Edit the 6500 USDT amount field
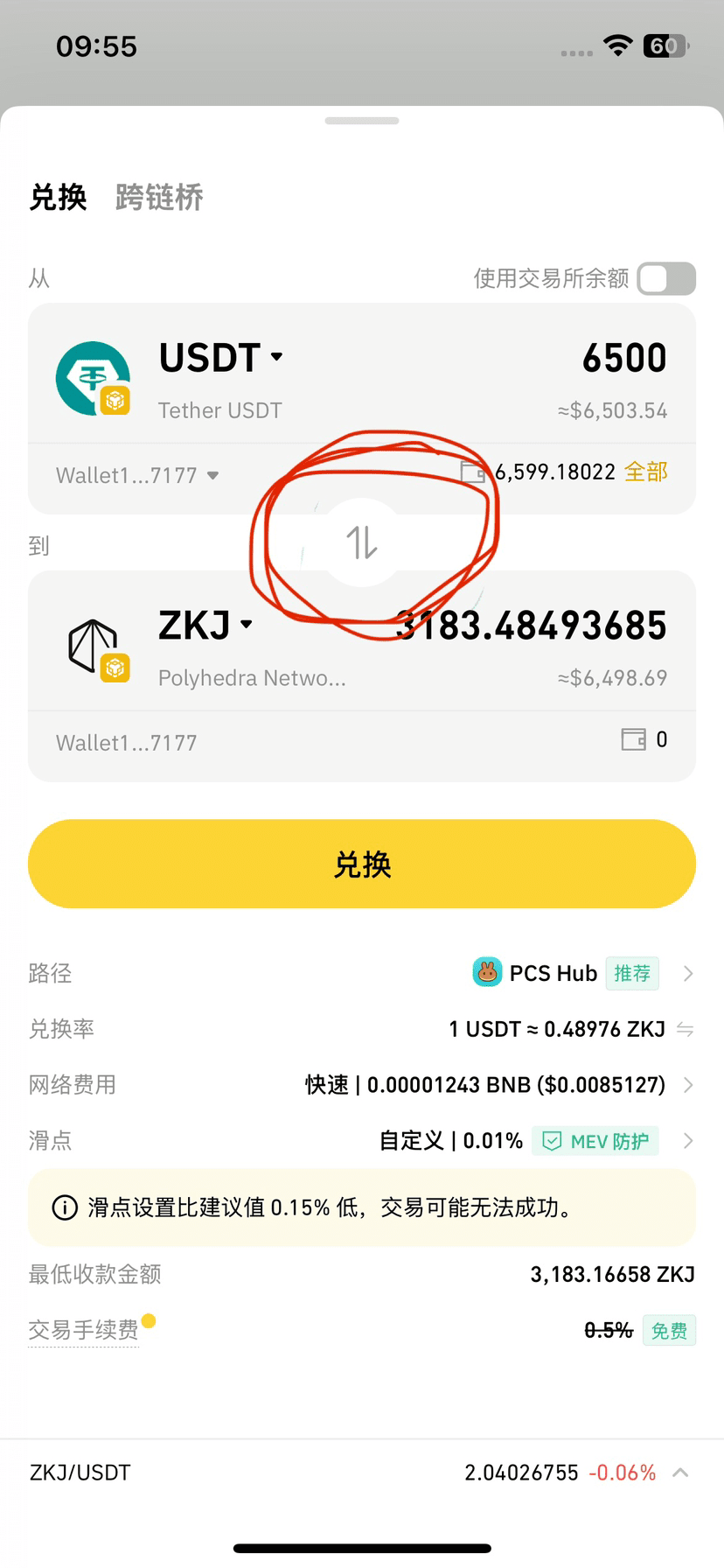Screen dimensions: 724x1568 coord(623,358)
